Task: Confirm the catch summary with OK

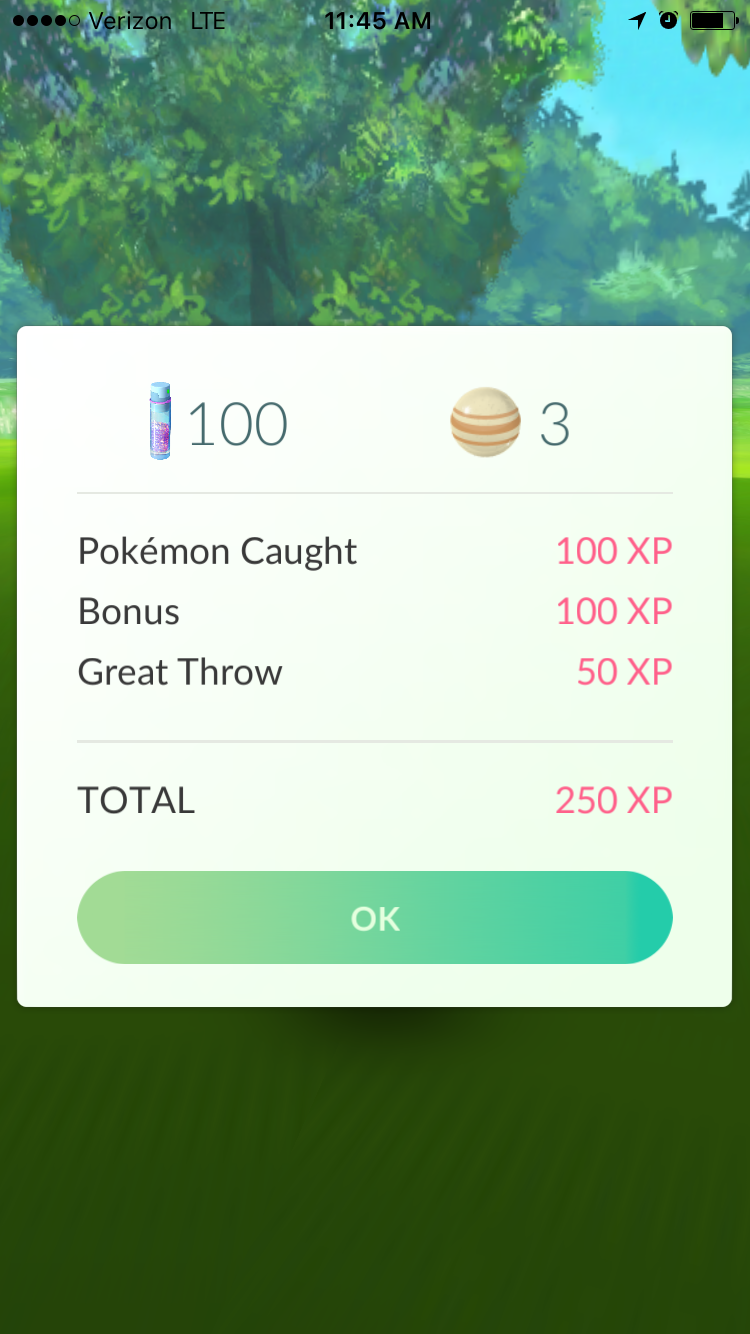Action: click(375, 917)
